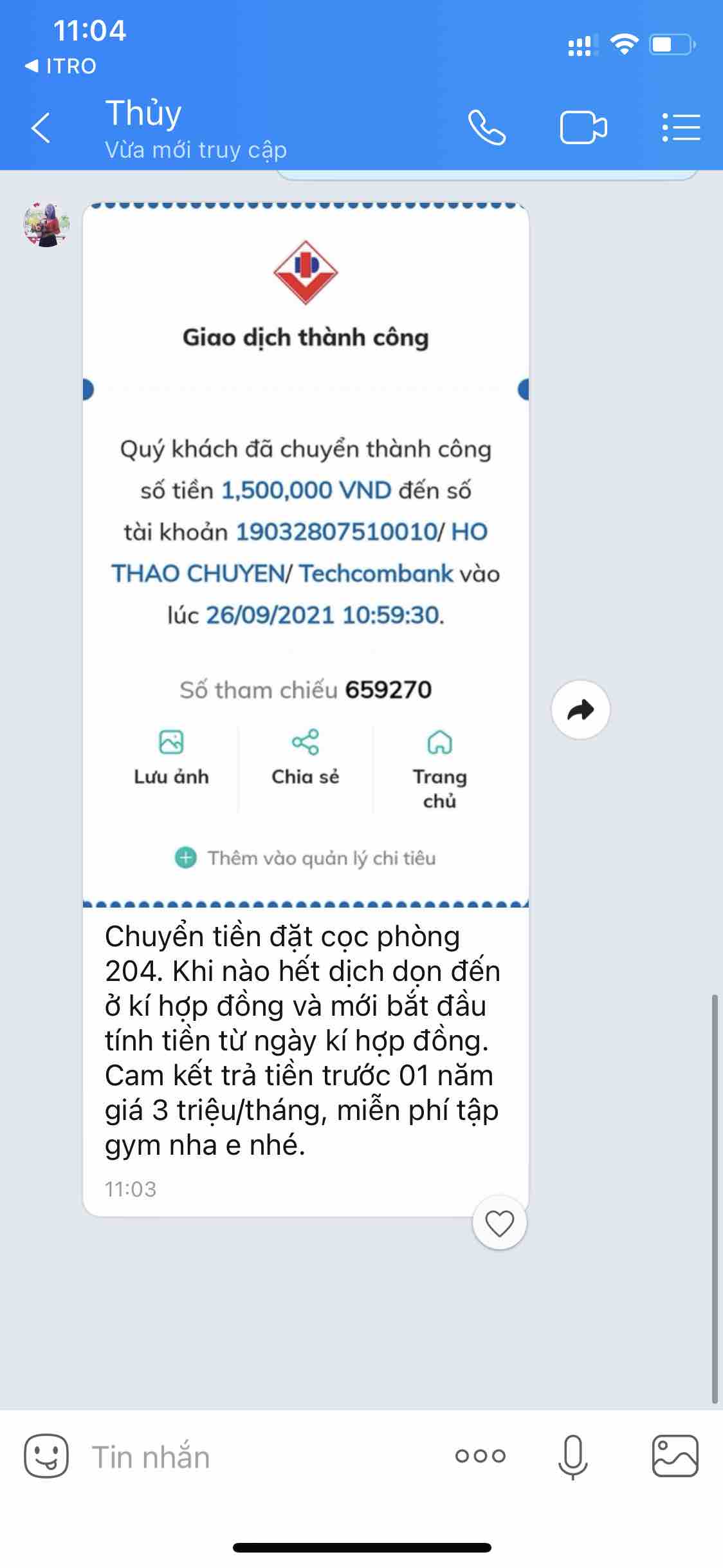Forward the transfer message
This screenshot has height=1568, width=723.
click(580, 710)
